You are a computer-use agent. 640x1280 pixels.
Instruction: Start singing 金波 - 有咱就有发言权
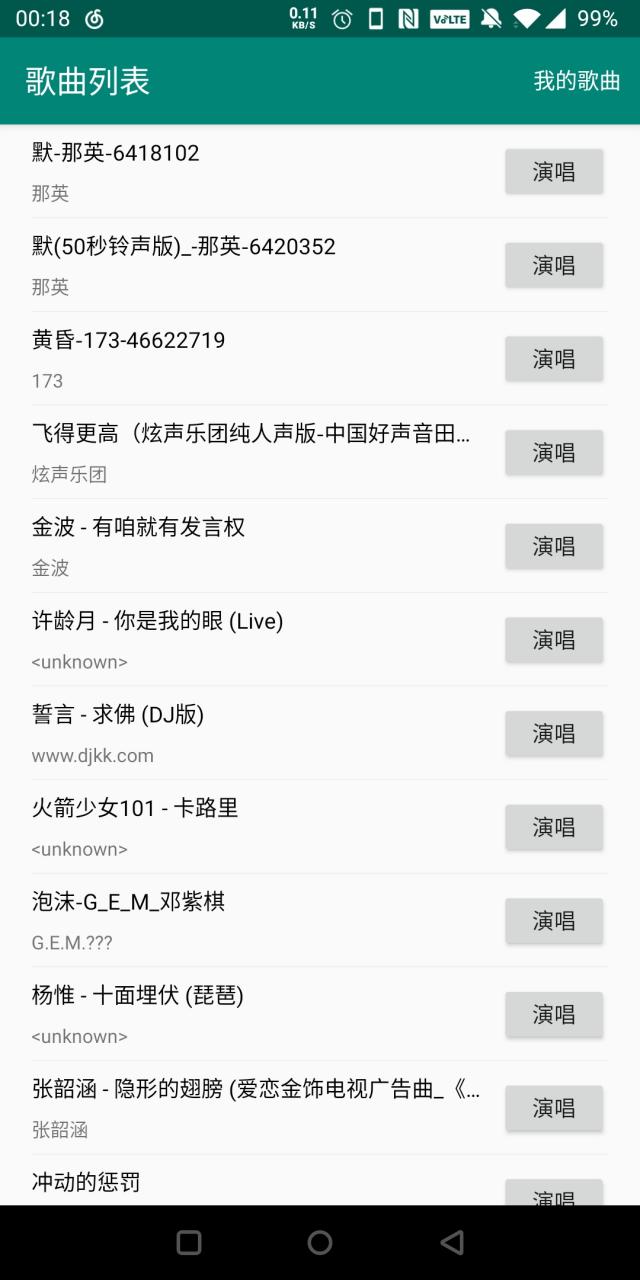[554, 546]
